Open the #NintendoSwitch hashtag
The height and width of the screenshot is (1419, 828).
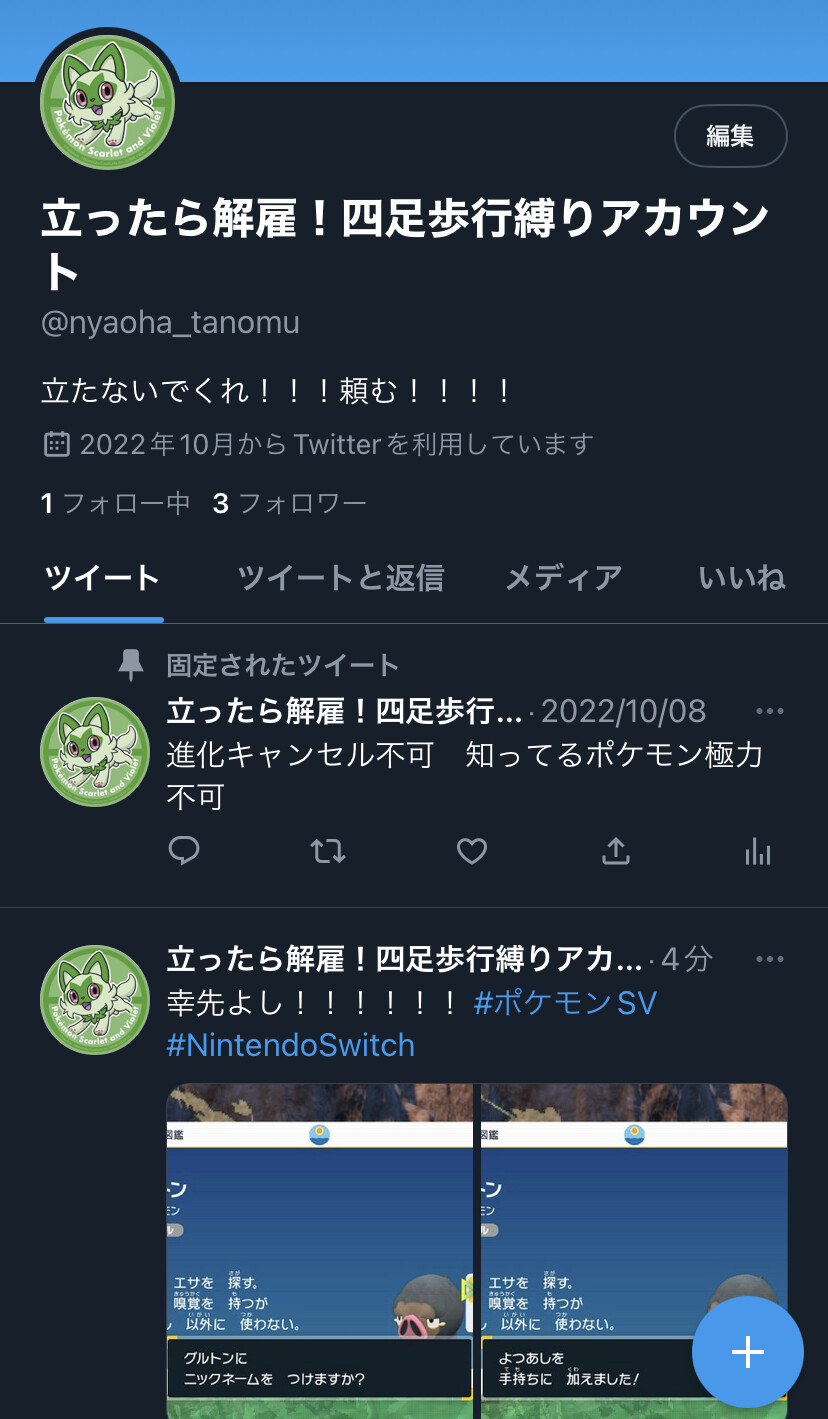(290, 1045)
